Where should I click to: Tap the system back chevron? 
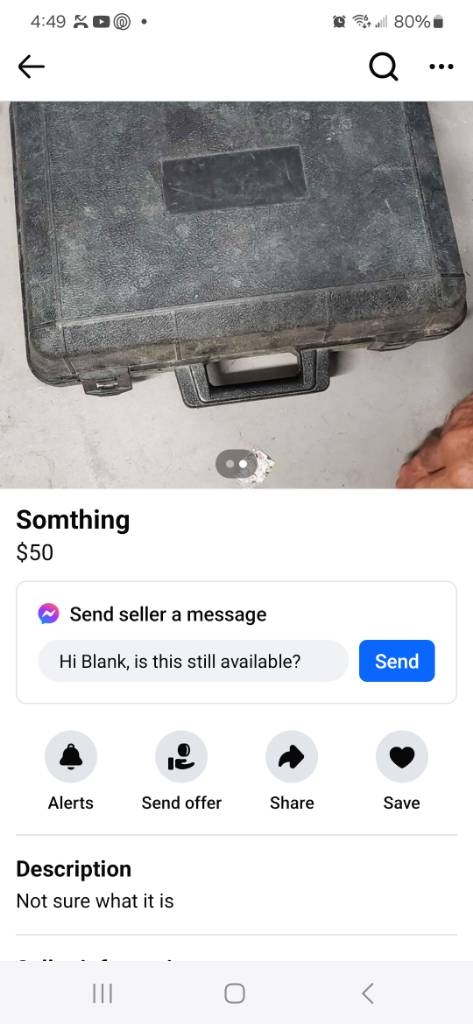[x=368, y=993]
